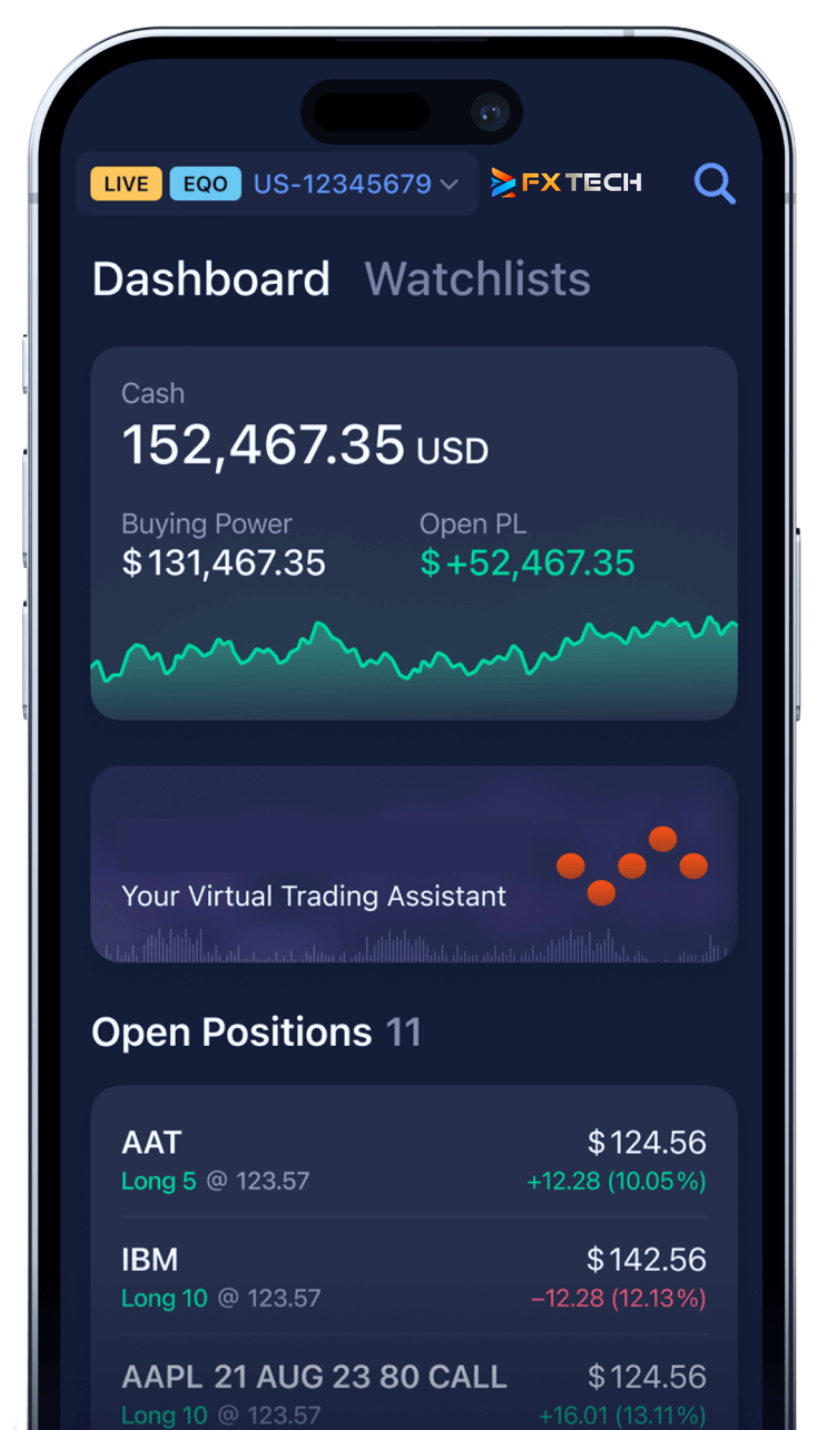Screen dimensions: 834x1430
Task: Open the IBM position row
Action: (413, 1277)
